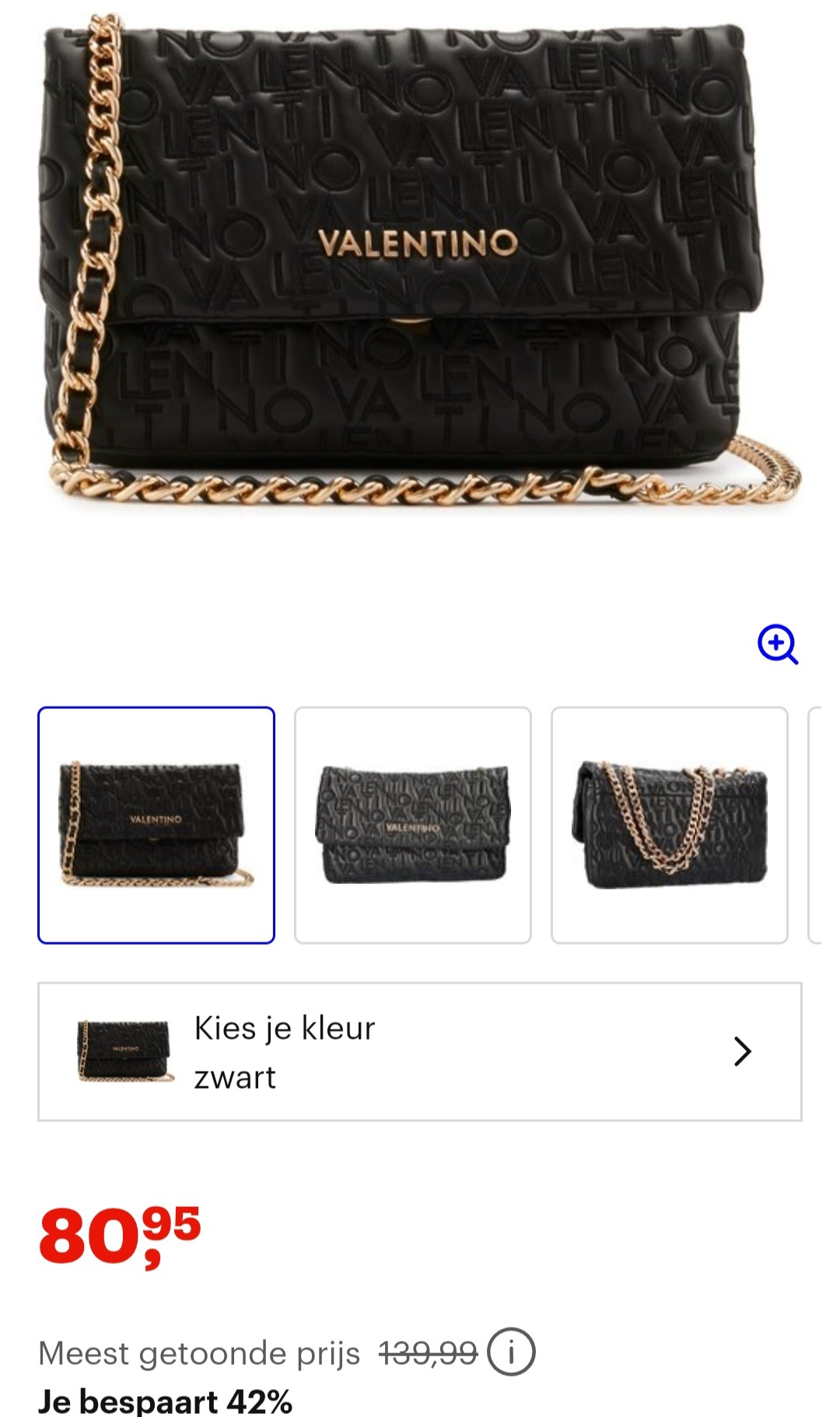Open the 'Kies je kleur' color picker
The width and height of the screenshot is (840, 1417).
coord(420,1051)
